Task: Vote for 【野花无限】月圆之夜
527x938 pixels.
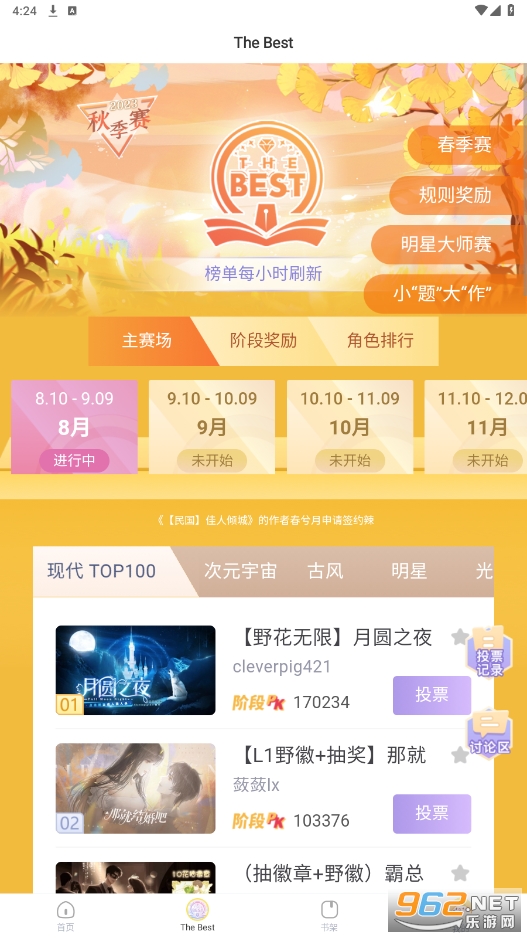Action: coord(432,695)
